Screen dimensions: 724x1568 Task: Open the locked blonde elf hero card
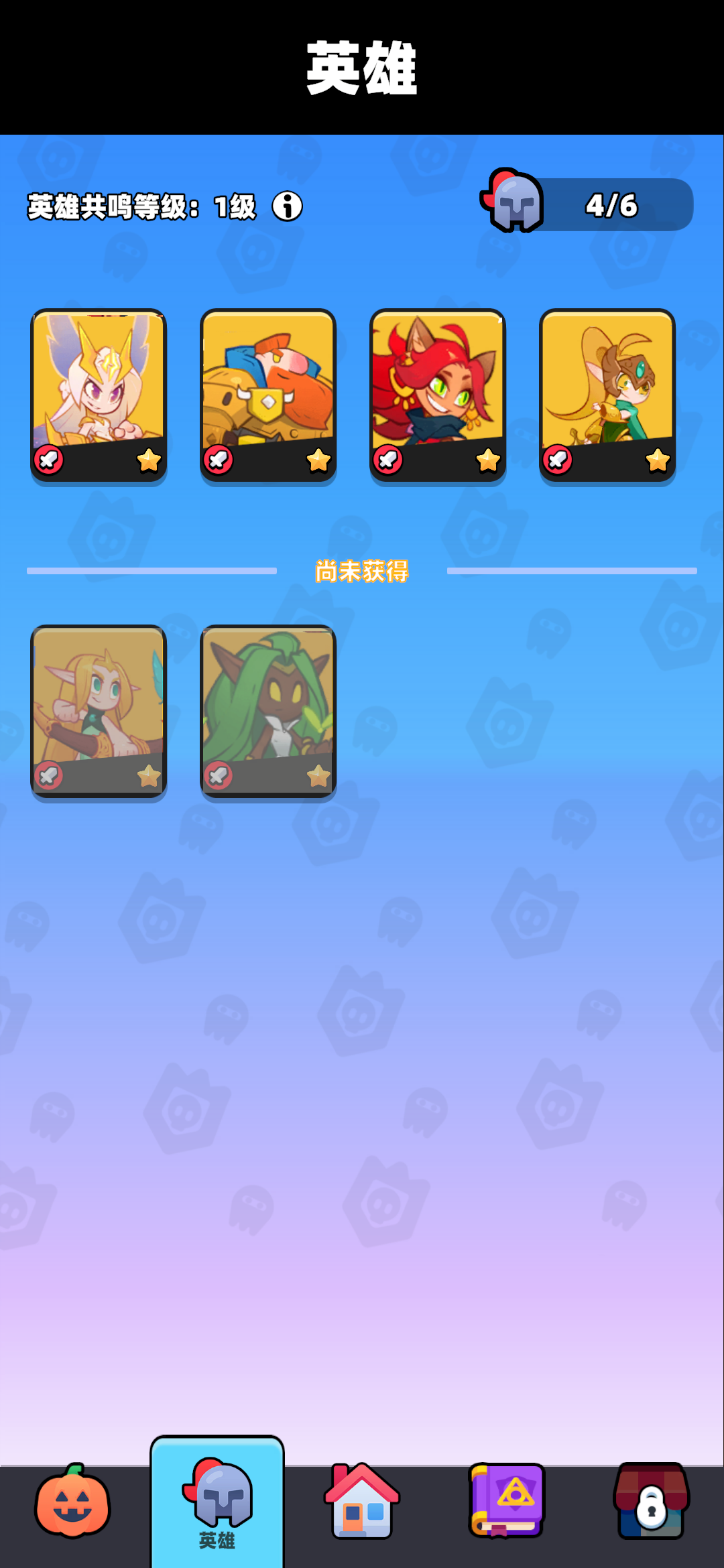coord(99,711)
